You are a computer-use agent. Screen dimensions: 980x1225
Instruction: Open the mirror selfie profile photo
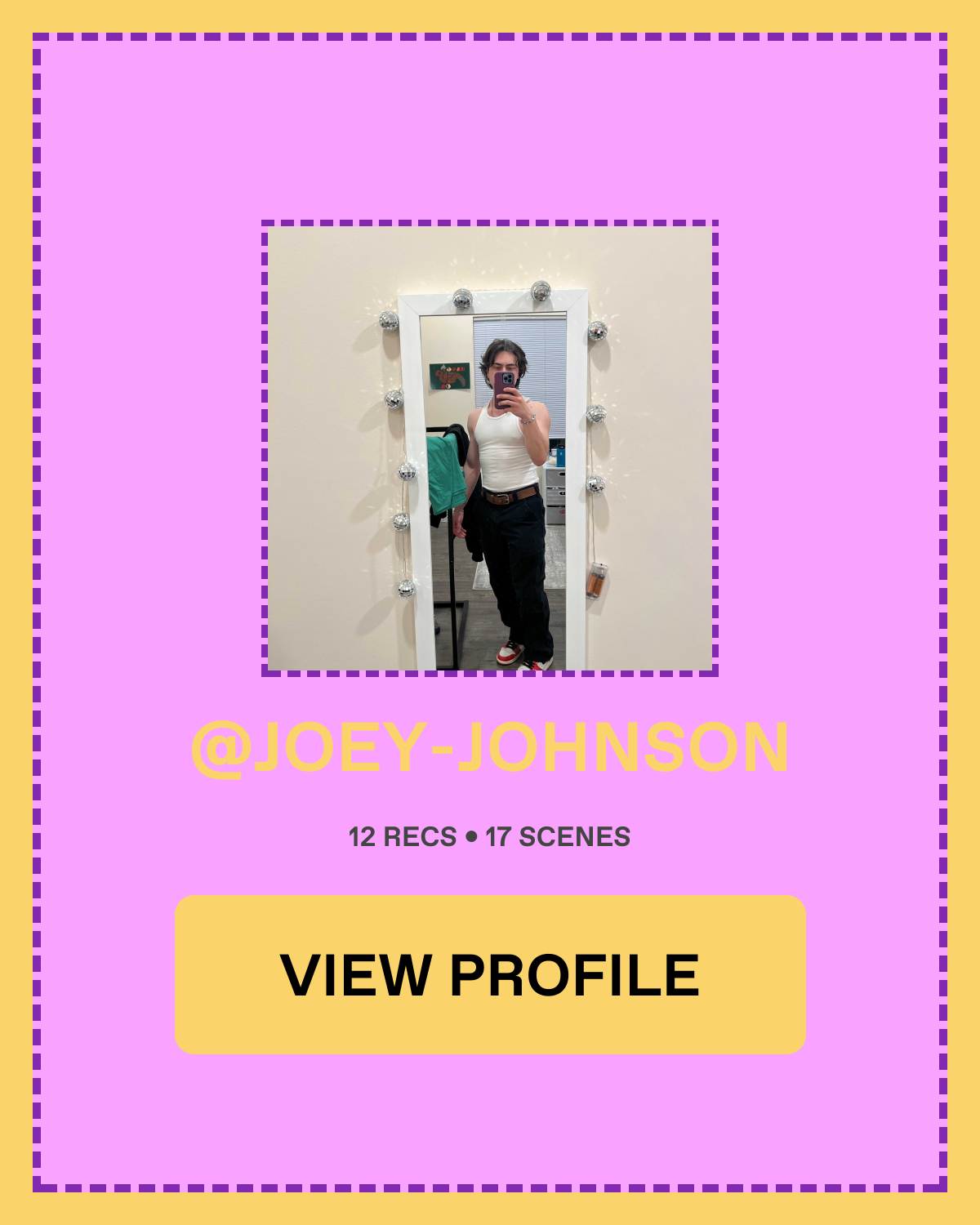click(490, 448)
